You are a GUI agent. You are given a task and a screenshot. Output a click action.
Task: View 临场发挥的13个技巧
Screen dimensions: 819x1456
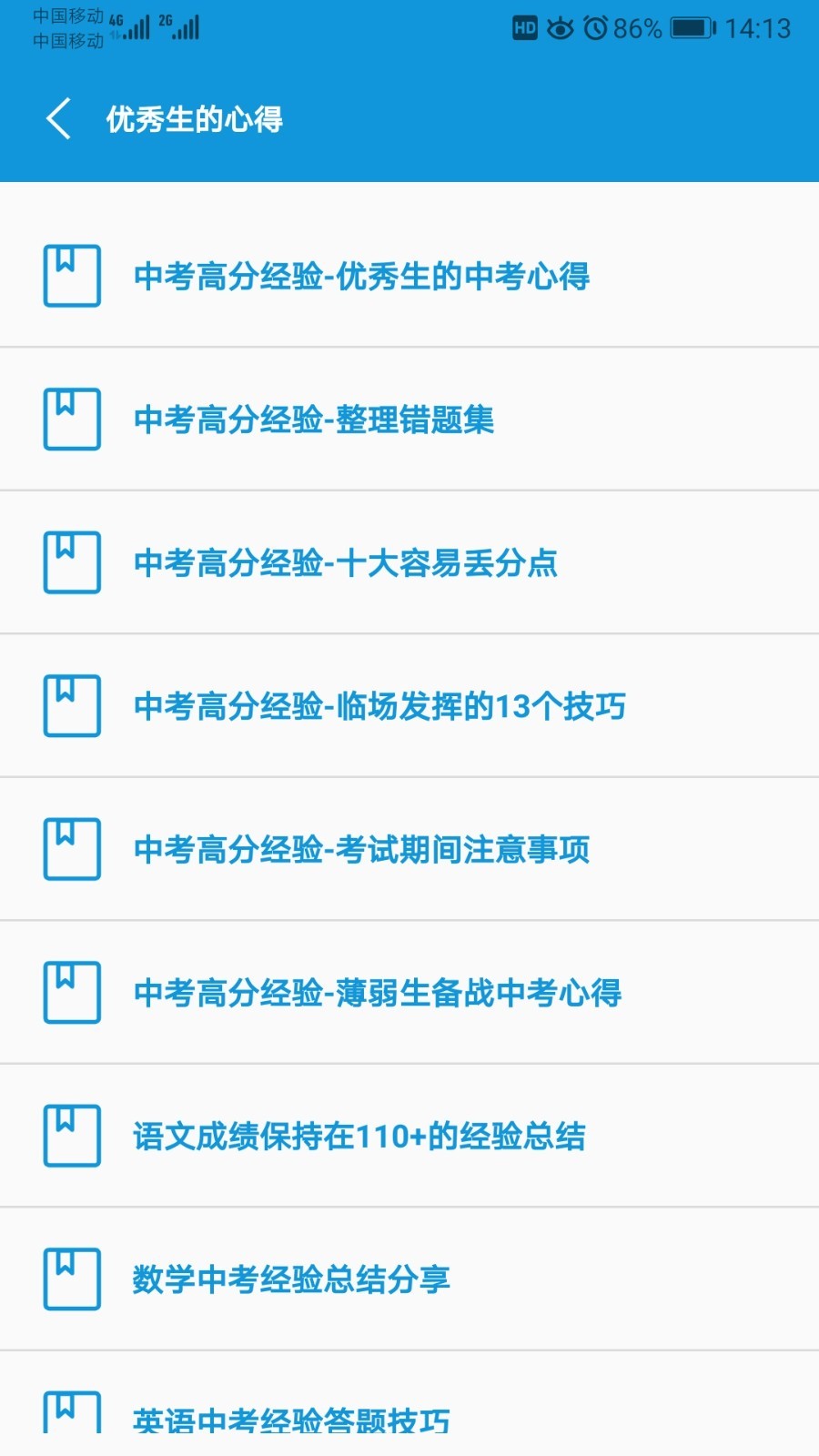[409, 706]
